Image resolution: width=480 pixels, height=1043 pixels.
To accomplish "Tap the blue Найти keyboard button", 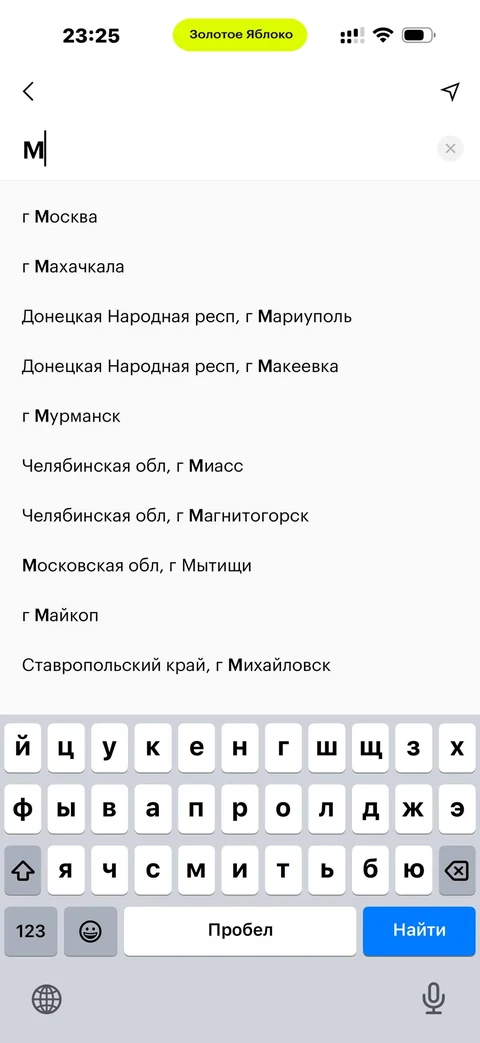I will [x=419, y=931].
